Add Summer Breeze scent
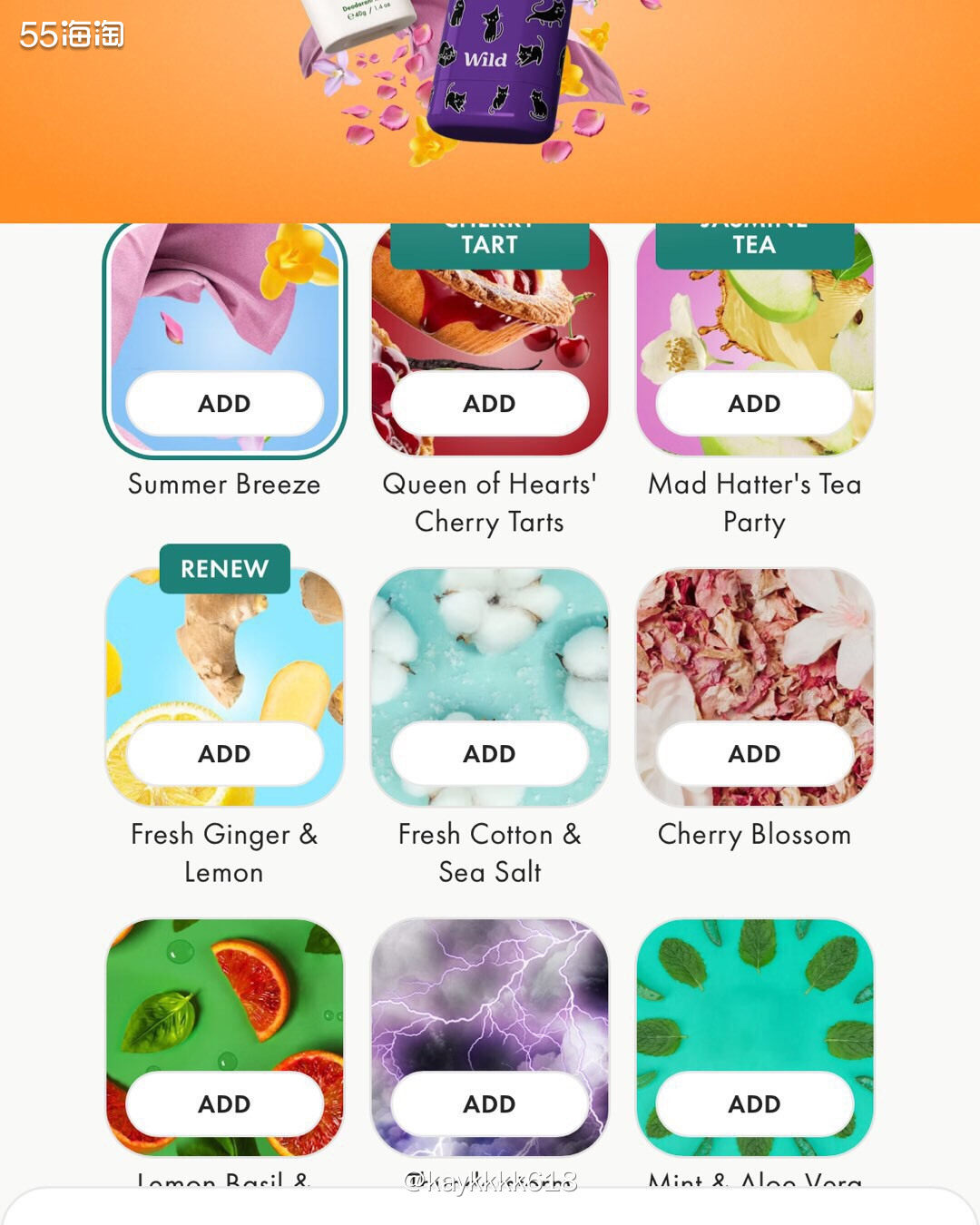980x1225 pixels. [x=224, y=403]
